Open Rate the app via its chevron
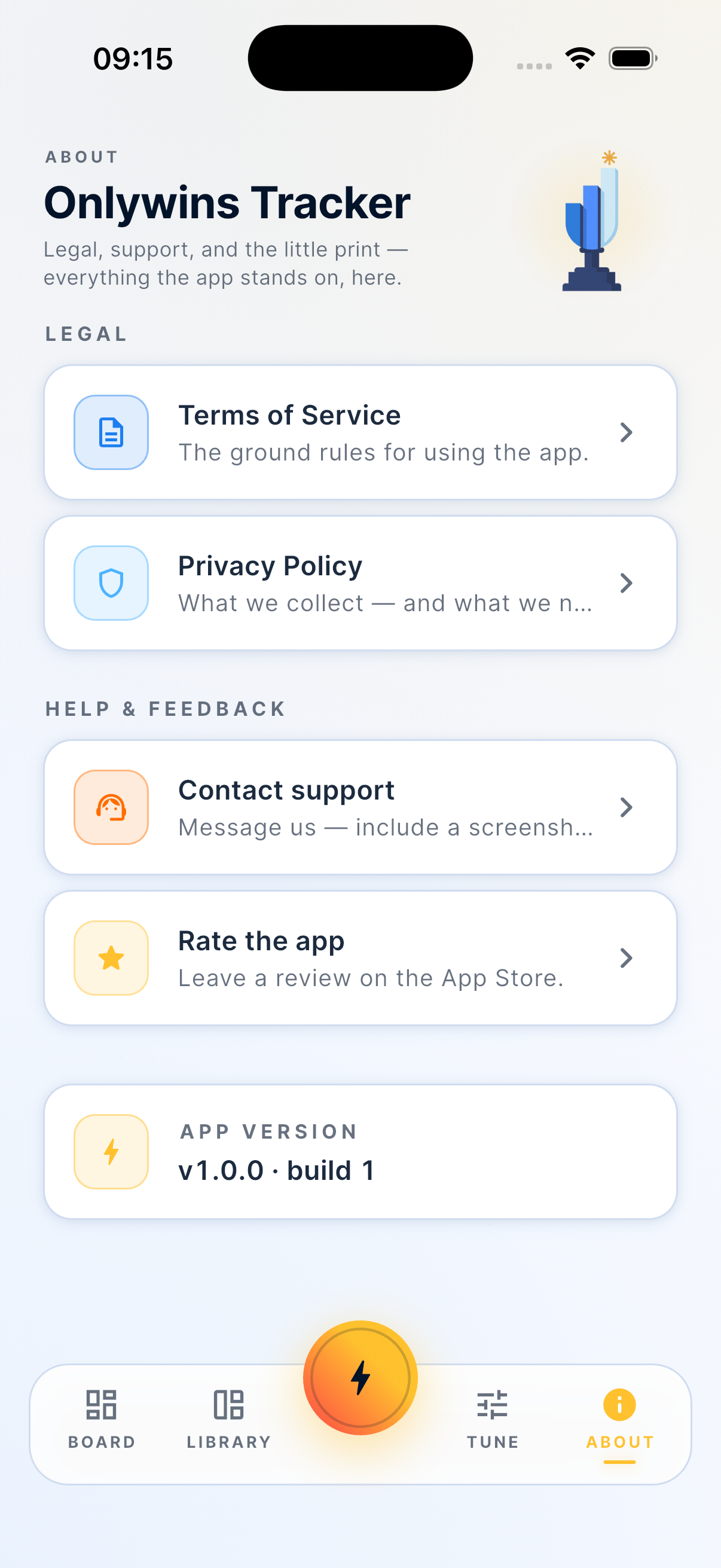This screenshot has height=1568, width=721. [x=627, y=957]
